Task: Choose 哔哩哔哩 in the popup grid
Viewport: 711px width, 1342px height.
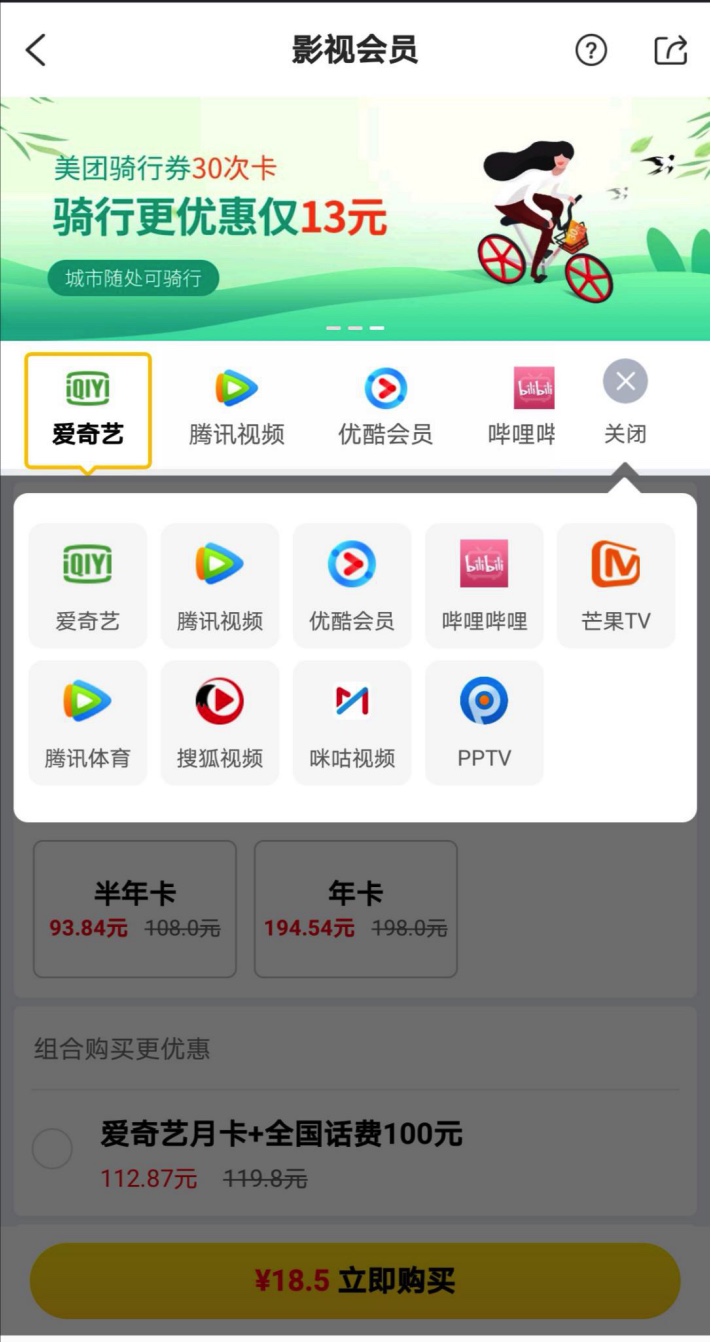Action: coord(484,586)
